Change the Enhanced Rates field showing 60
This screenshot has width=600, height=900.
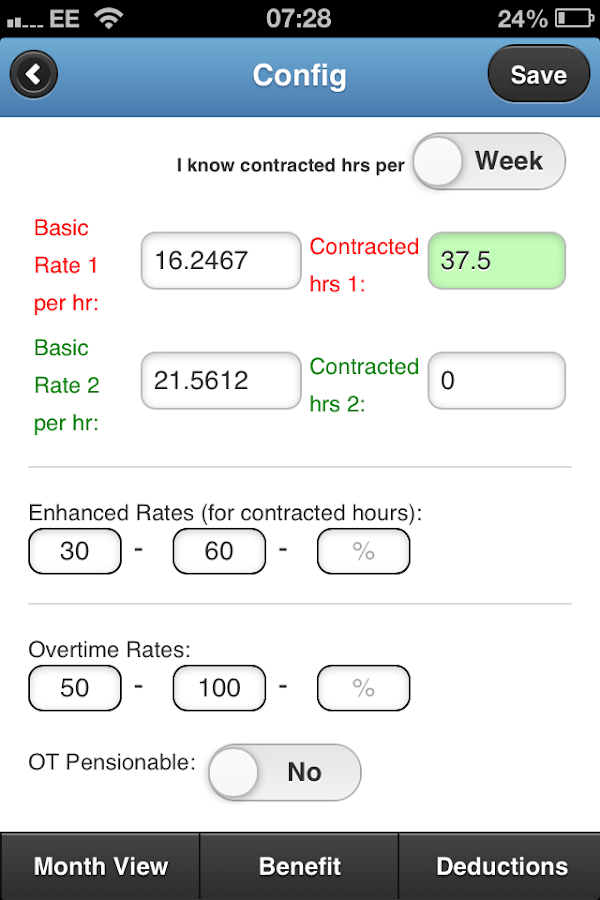click(x=219, y=551)
